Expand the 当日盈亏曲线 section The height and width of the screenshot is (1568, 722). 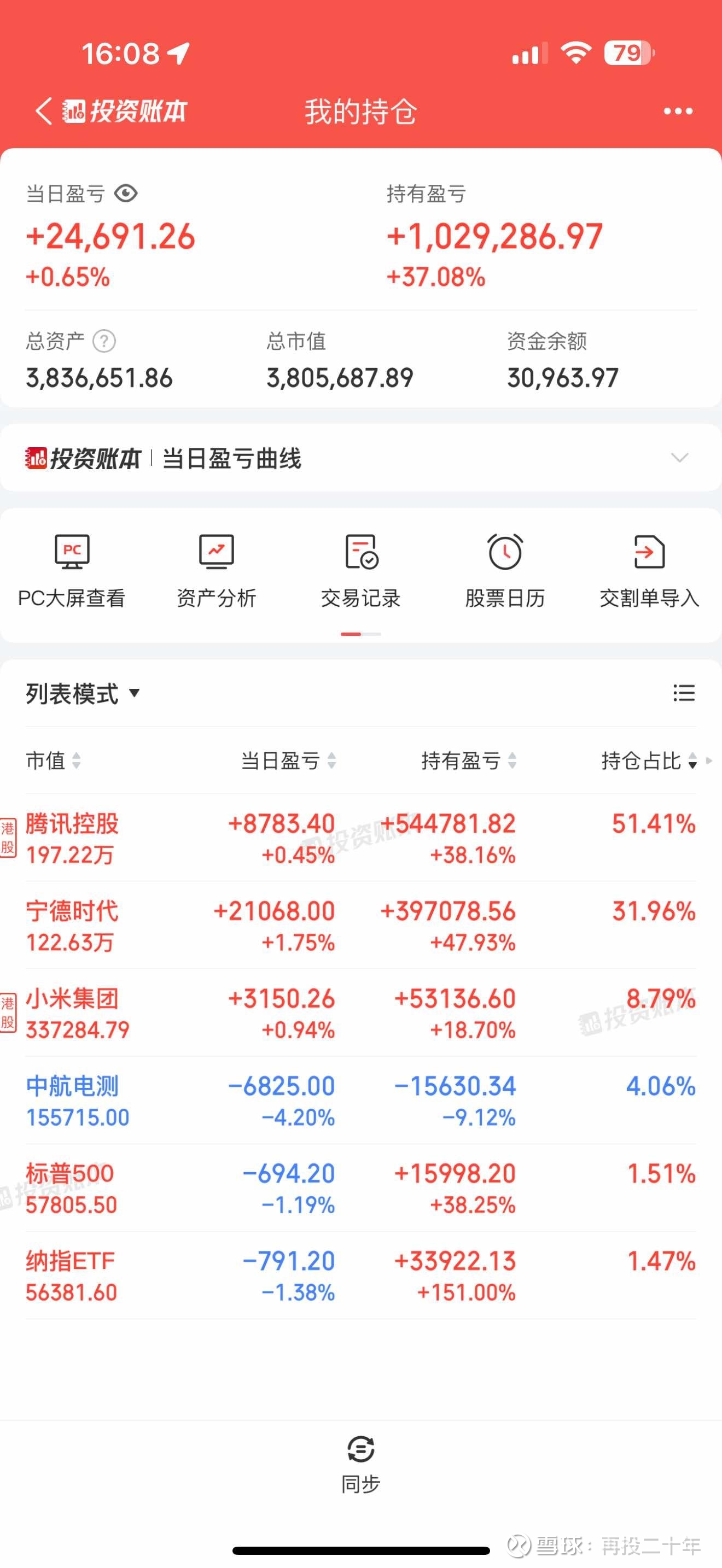pos(679,458)
